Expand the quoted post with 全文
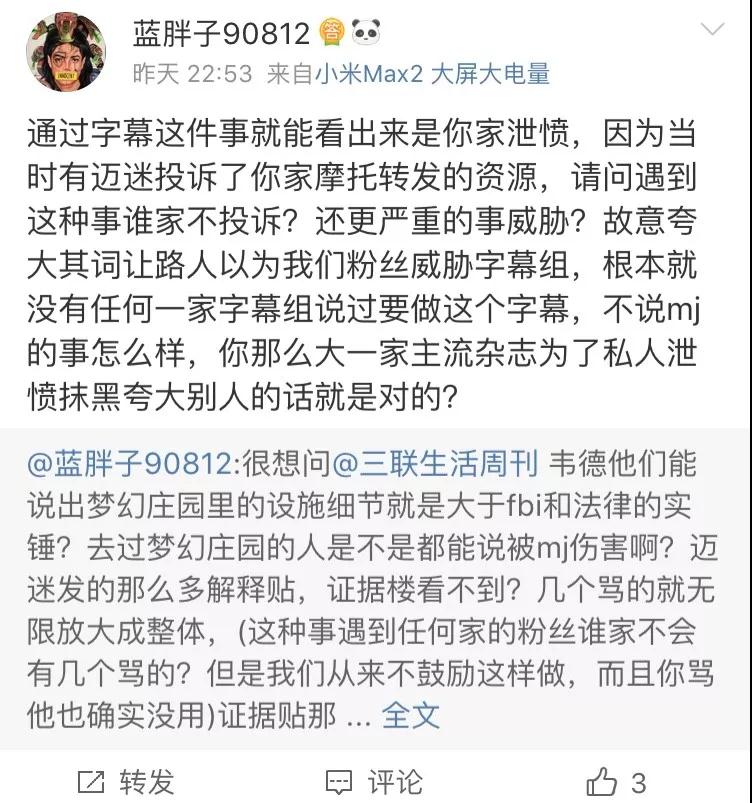Image resolution: width=752 pixels, height=803 pixels. point(411,715)
